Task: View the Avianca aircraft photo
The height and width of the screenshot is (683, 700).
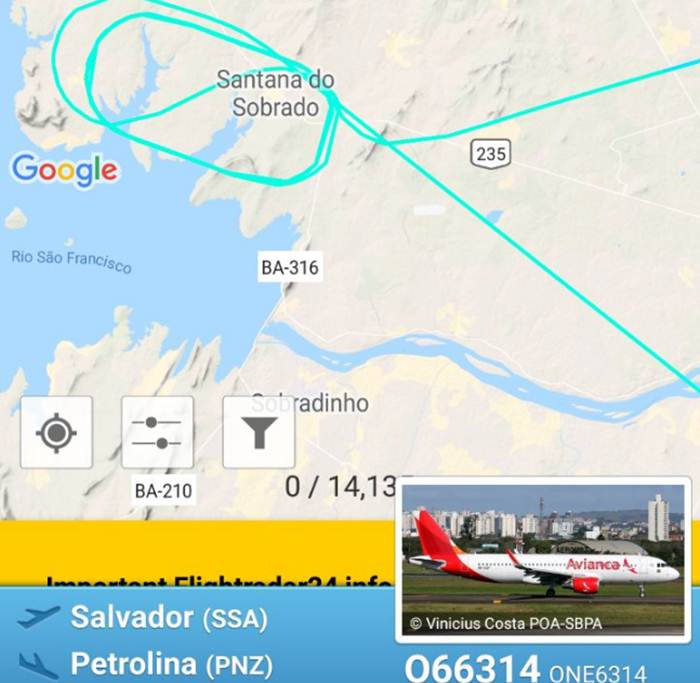Action: tap(544, 560)
